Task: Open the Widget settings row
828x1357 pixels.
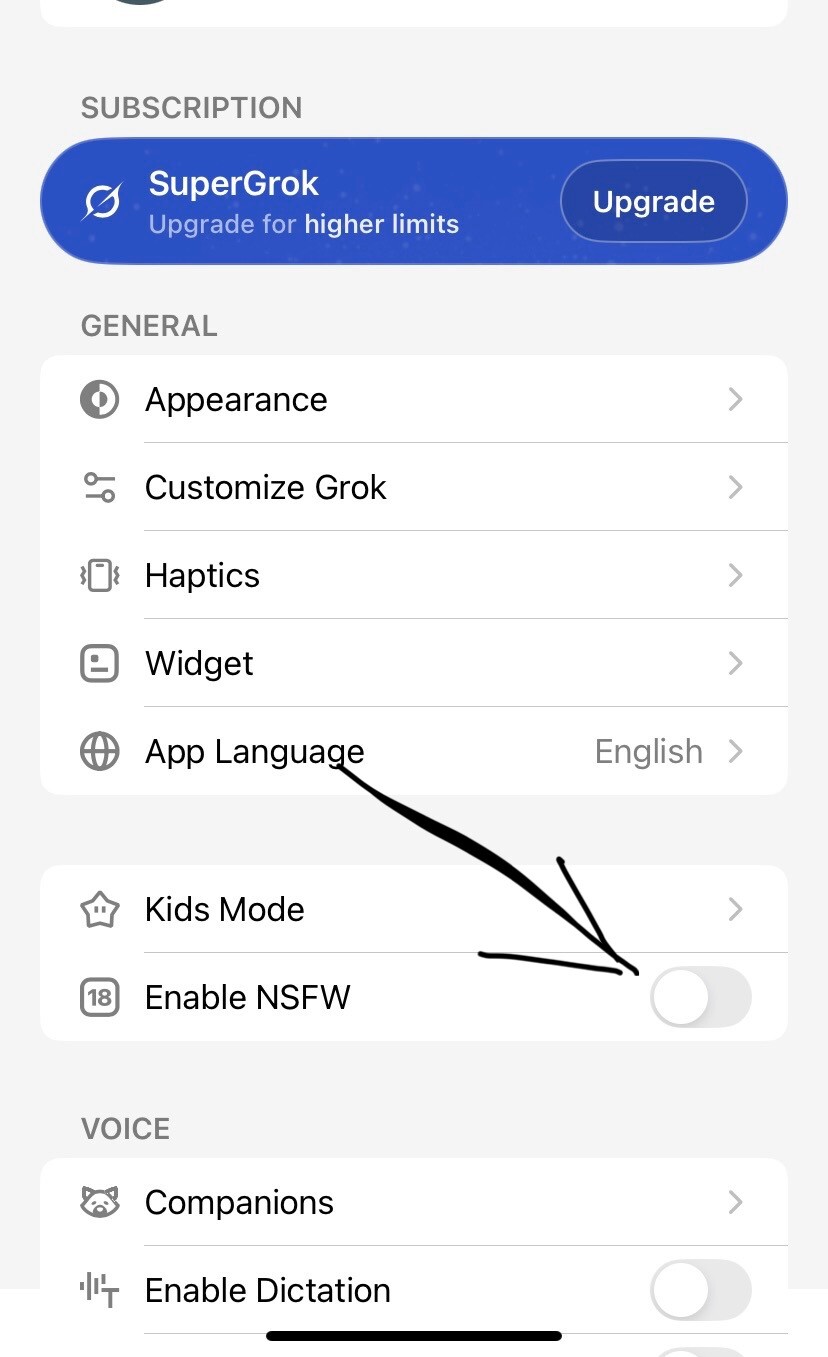Action: click(413, 664)
